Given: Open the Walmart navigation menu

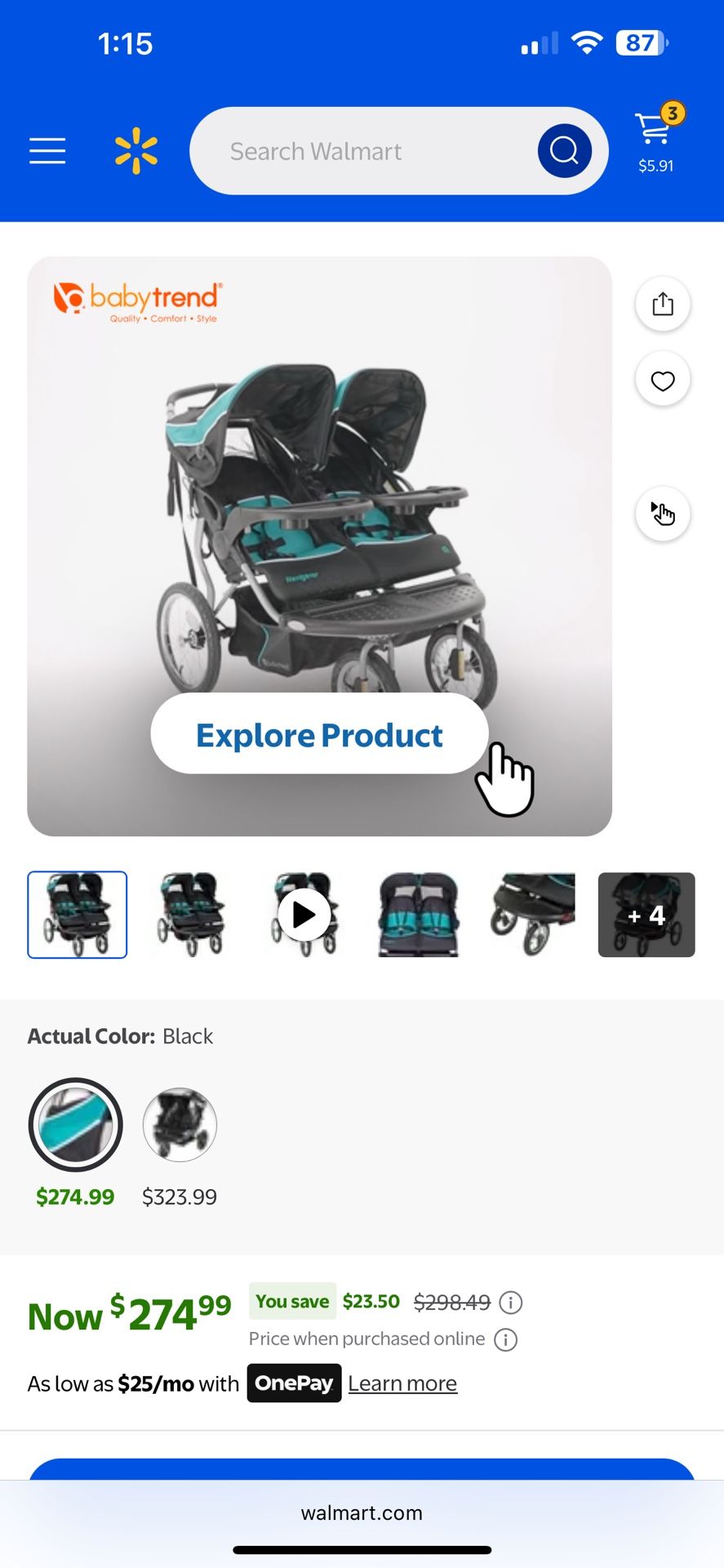Looking at the screenshot, I should (x=47, y=150).
